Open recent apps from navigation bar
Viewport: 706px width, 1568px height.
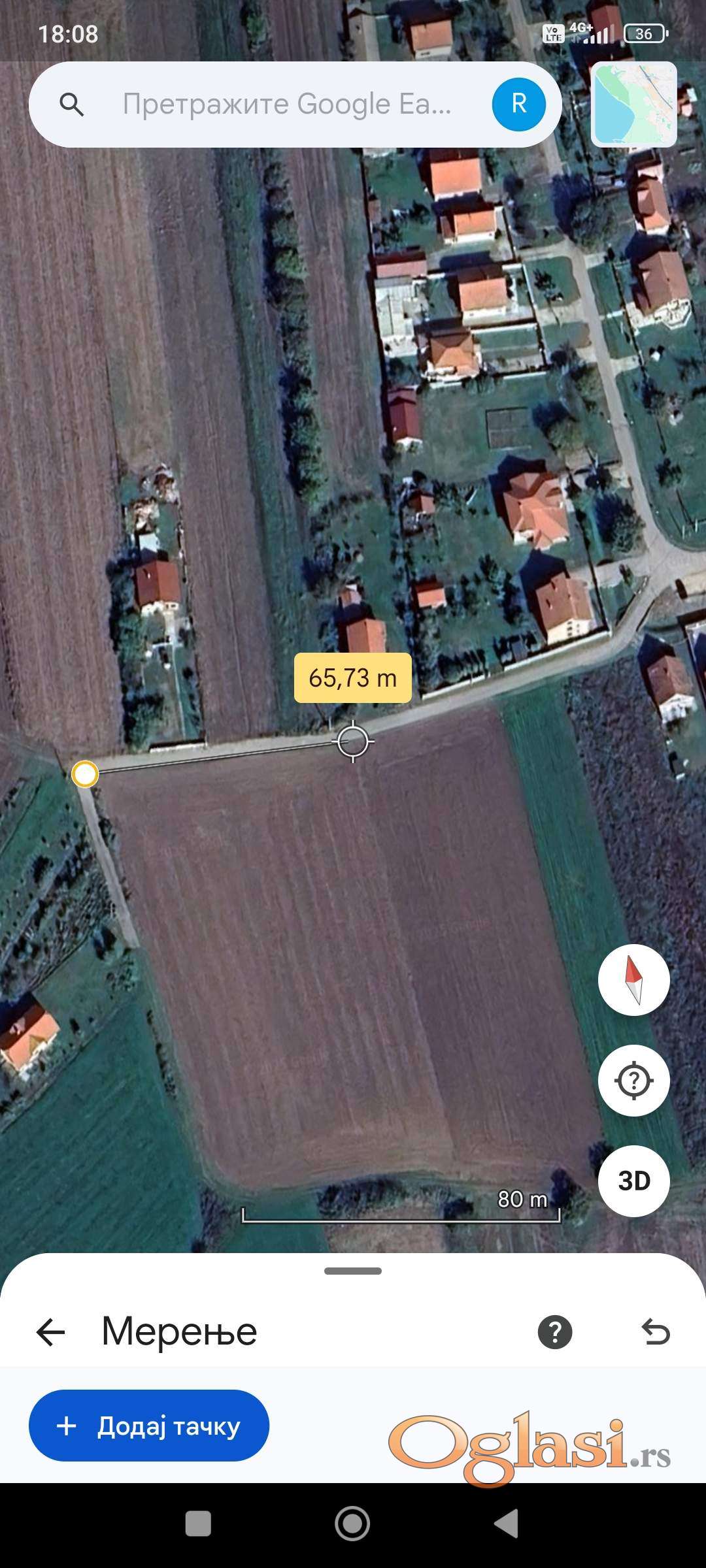[198, 1524]
